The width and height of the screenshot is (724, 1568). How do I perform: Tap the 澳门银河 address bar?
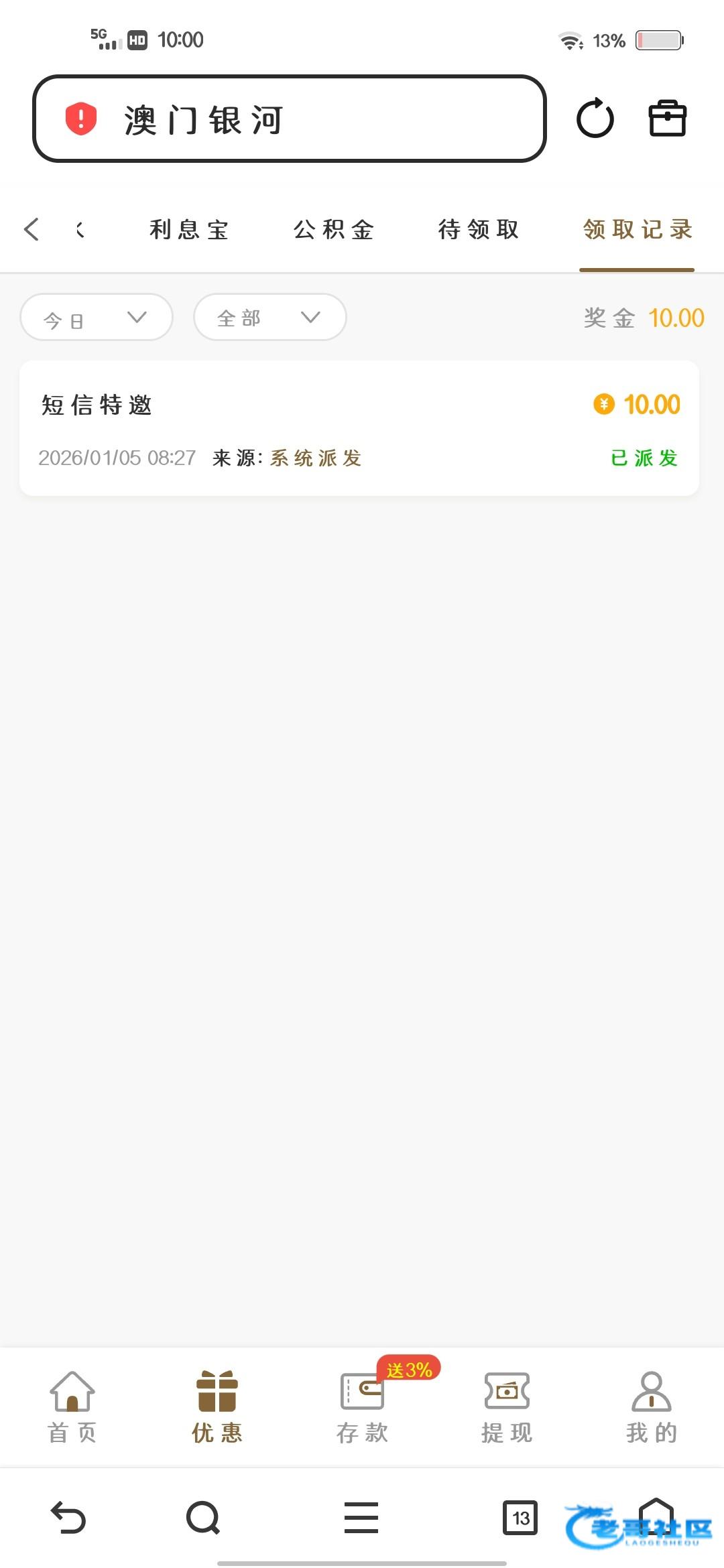[x=288, y=119]
